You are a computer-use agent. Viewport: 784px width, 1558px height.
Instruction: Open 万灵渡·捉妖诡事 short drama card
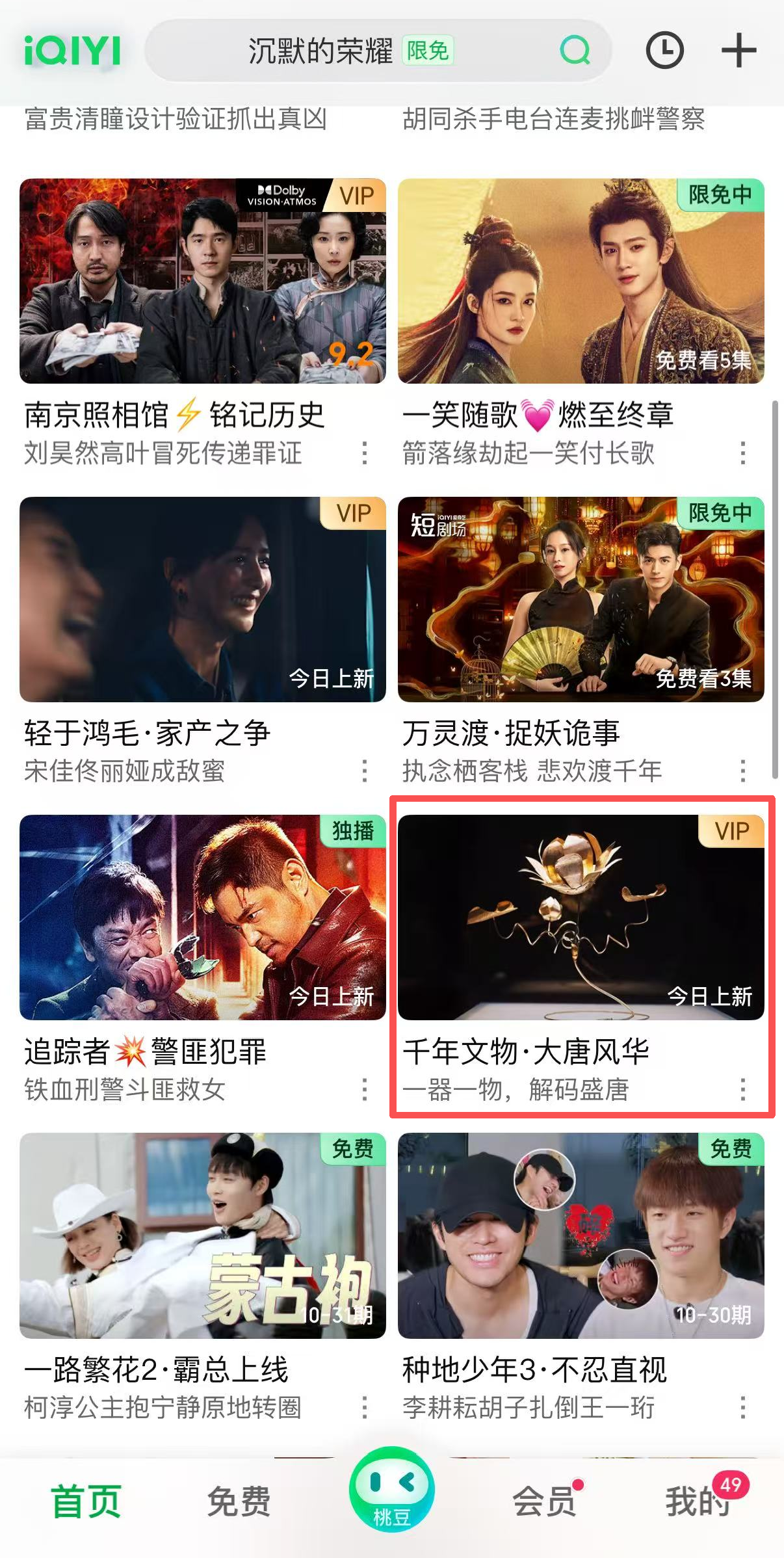tap(581, 599)
